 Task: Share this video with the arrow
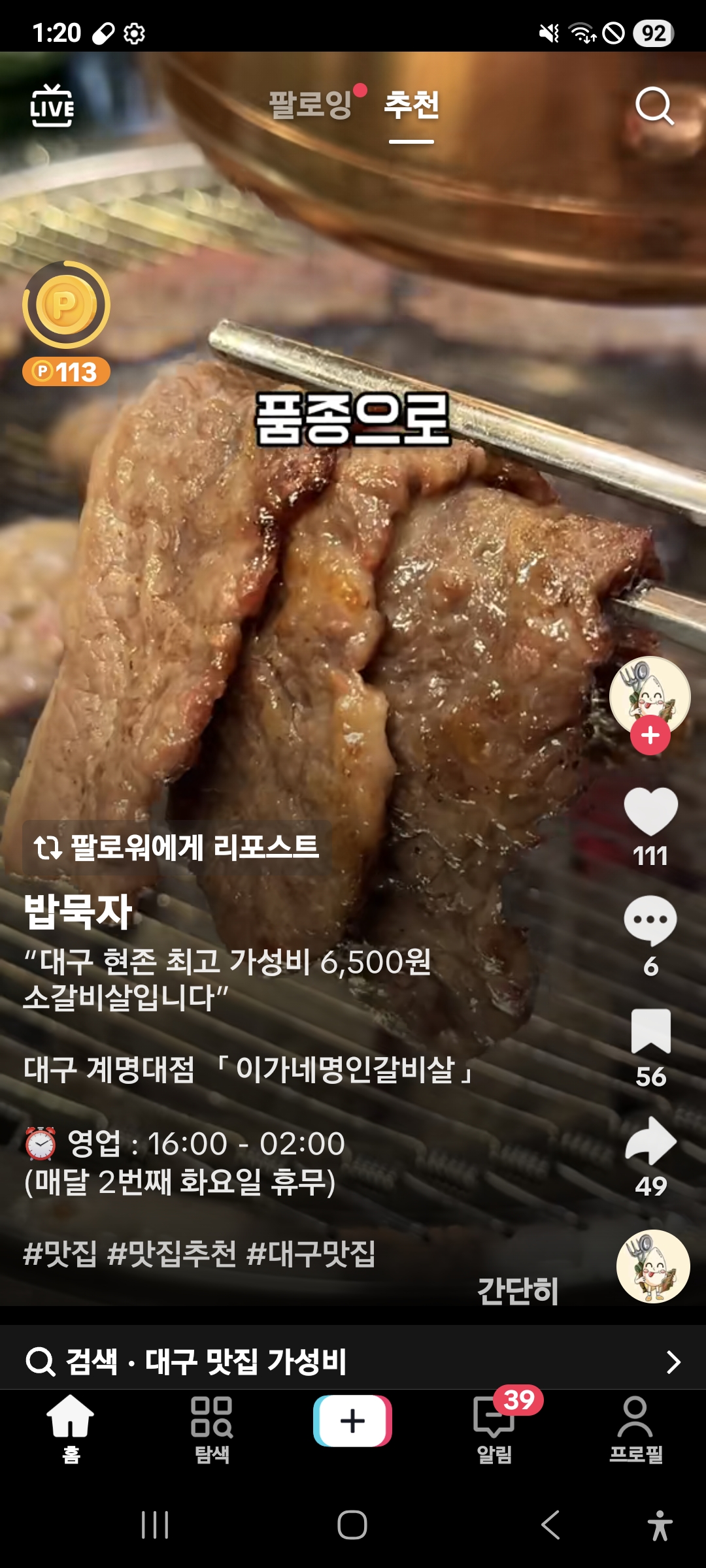[x=650, y=1141]
